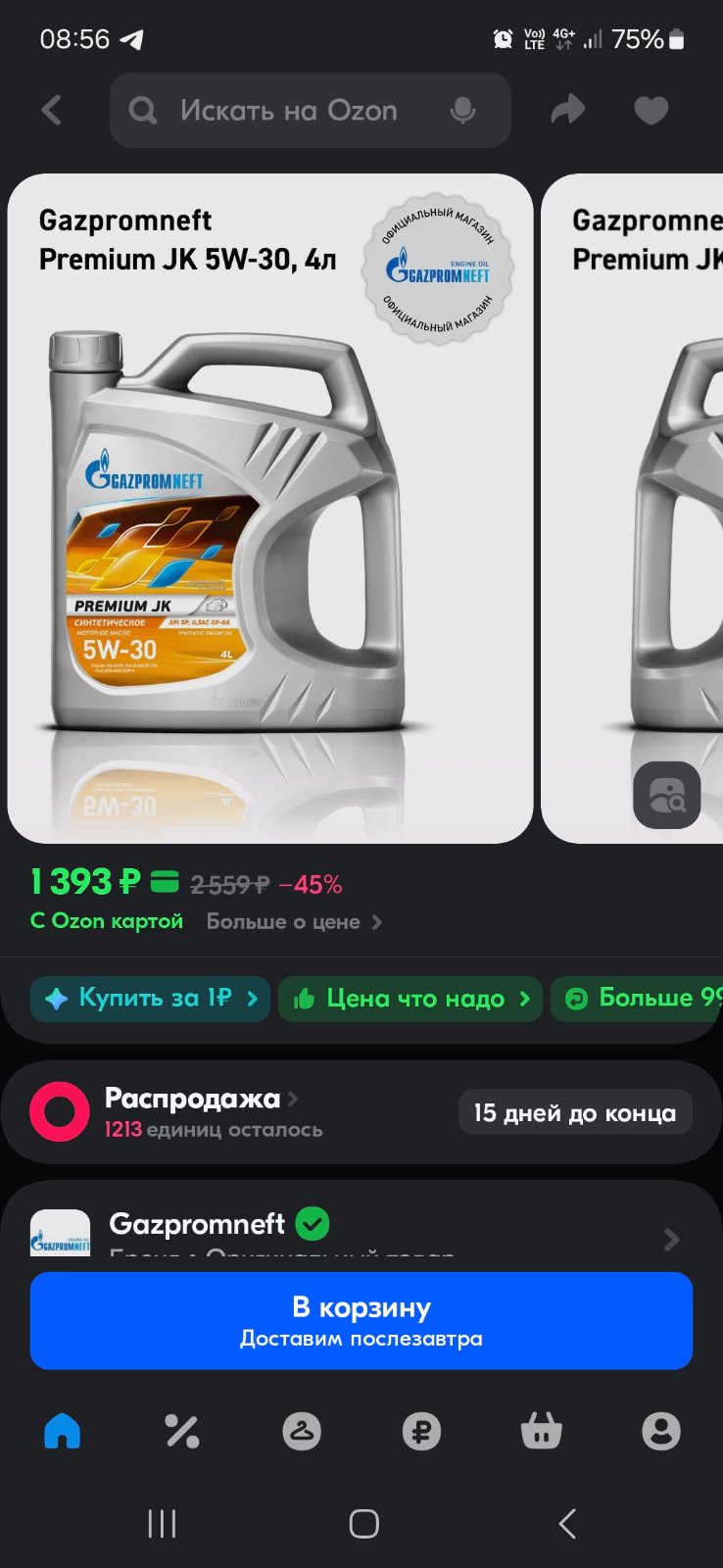Open the 'Цена что надо' chip
Viewport: 723px width, 1568px height.
tap(410, 999)
